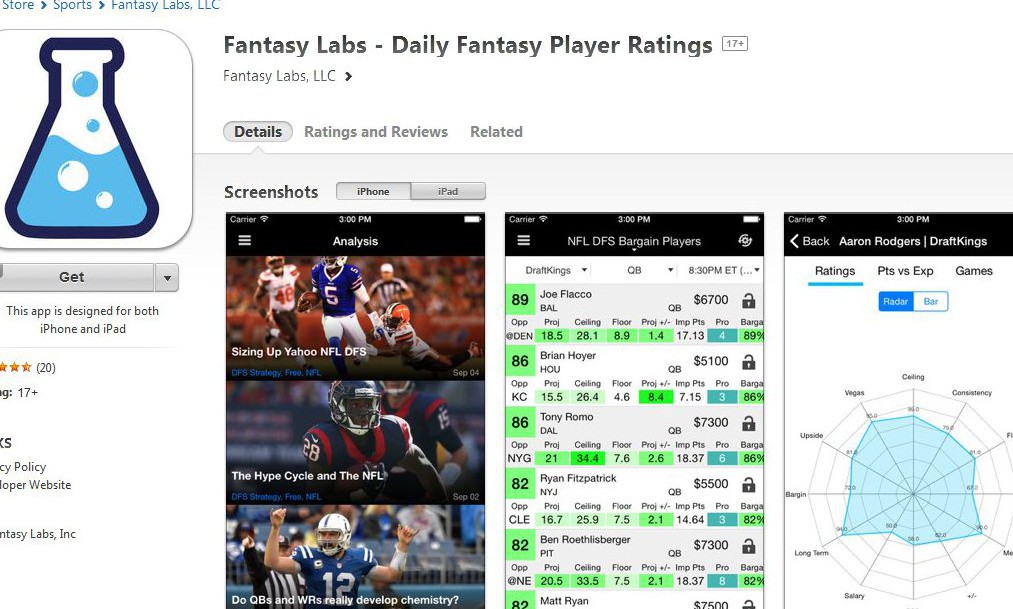The image size is (1013, 609).
Task: Enlarge the Analysis screenshot
Action: [355, 410]
